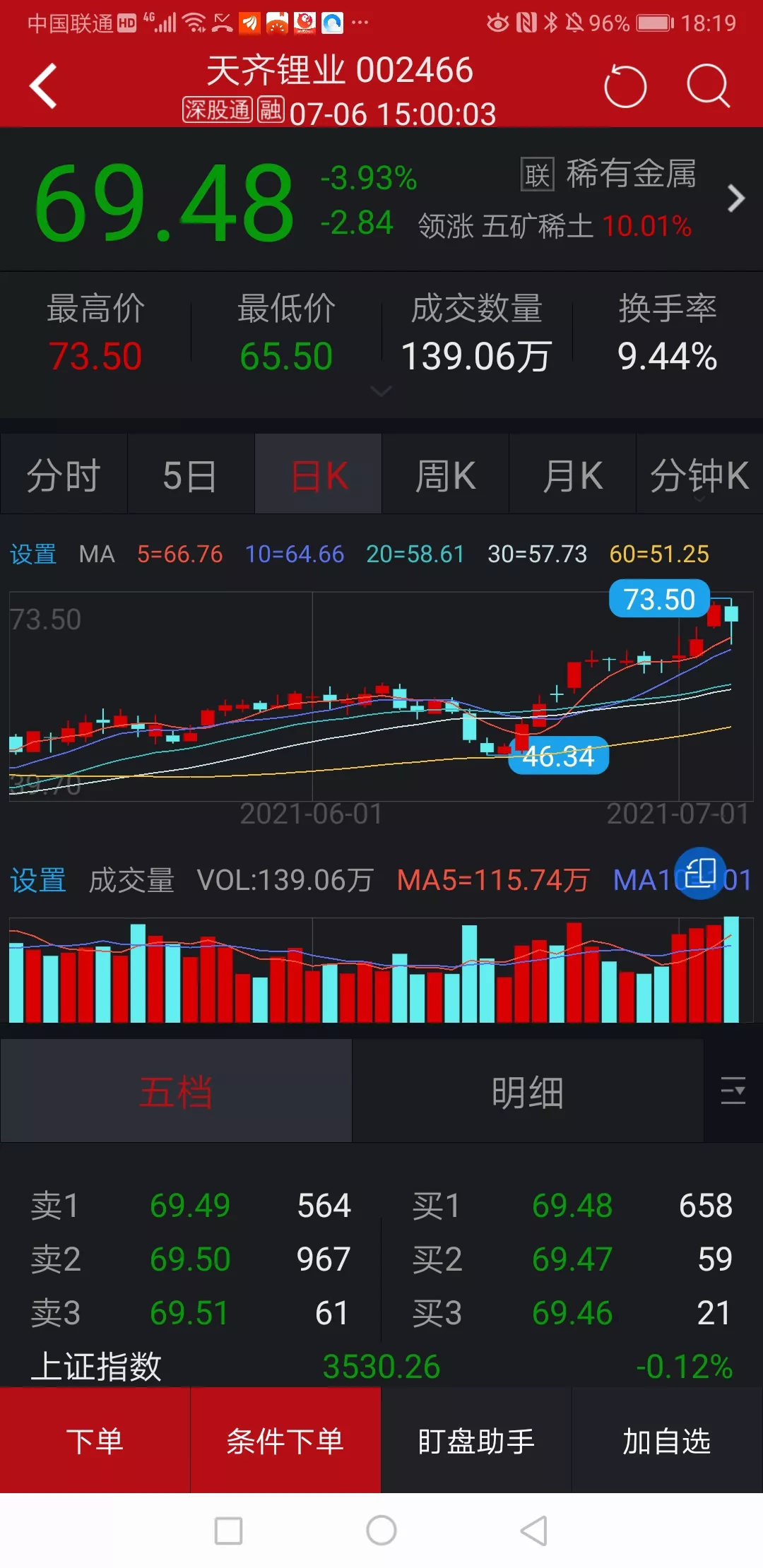
Task: Open MA indicator 设置
Action: 33,554
